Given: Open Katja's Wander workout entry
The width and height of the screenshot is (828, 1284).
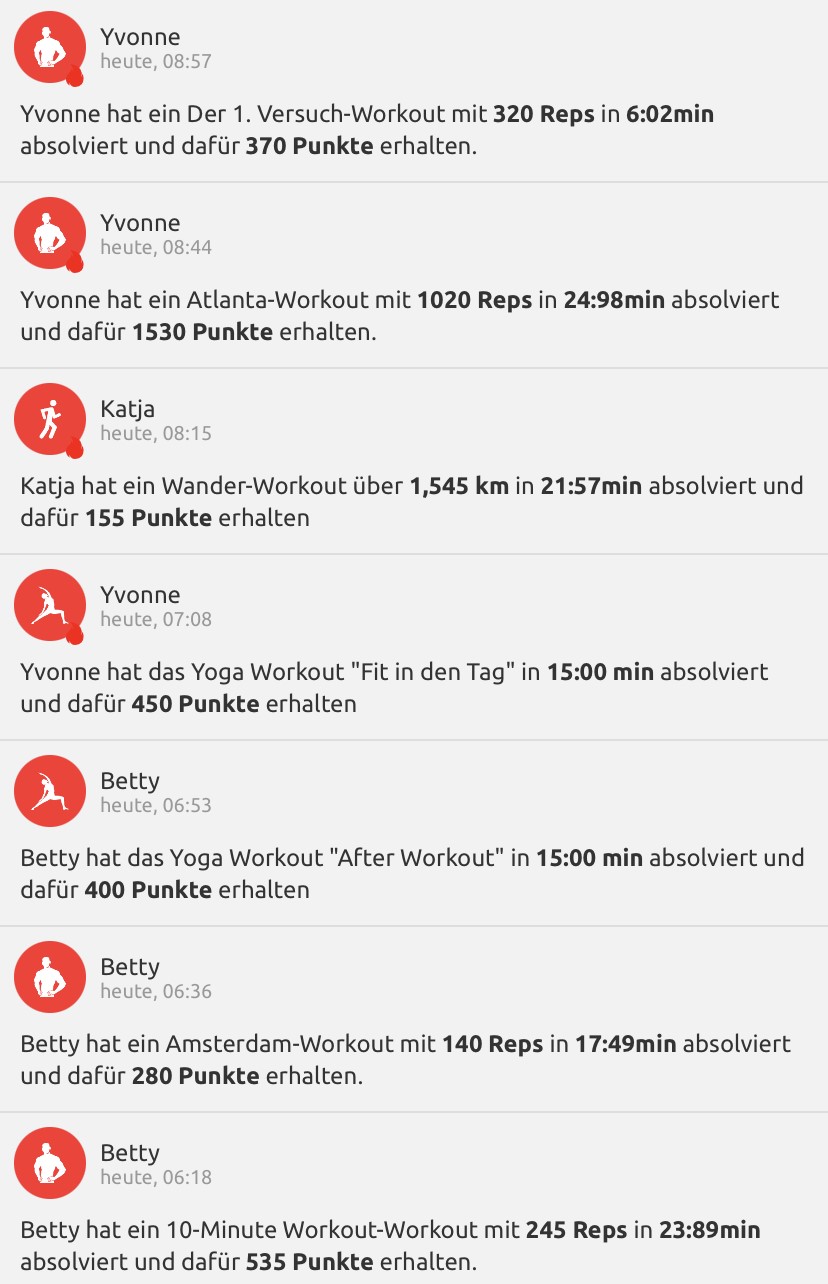Looking at the screenshot, I should (x=413, y=502).
